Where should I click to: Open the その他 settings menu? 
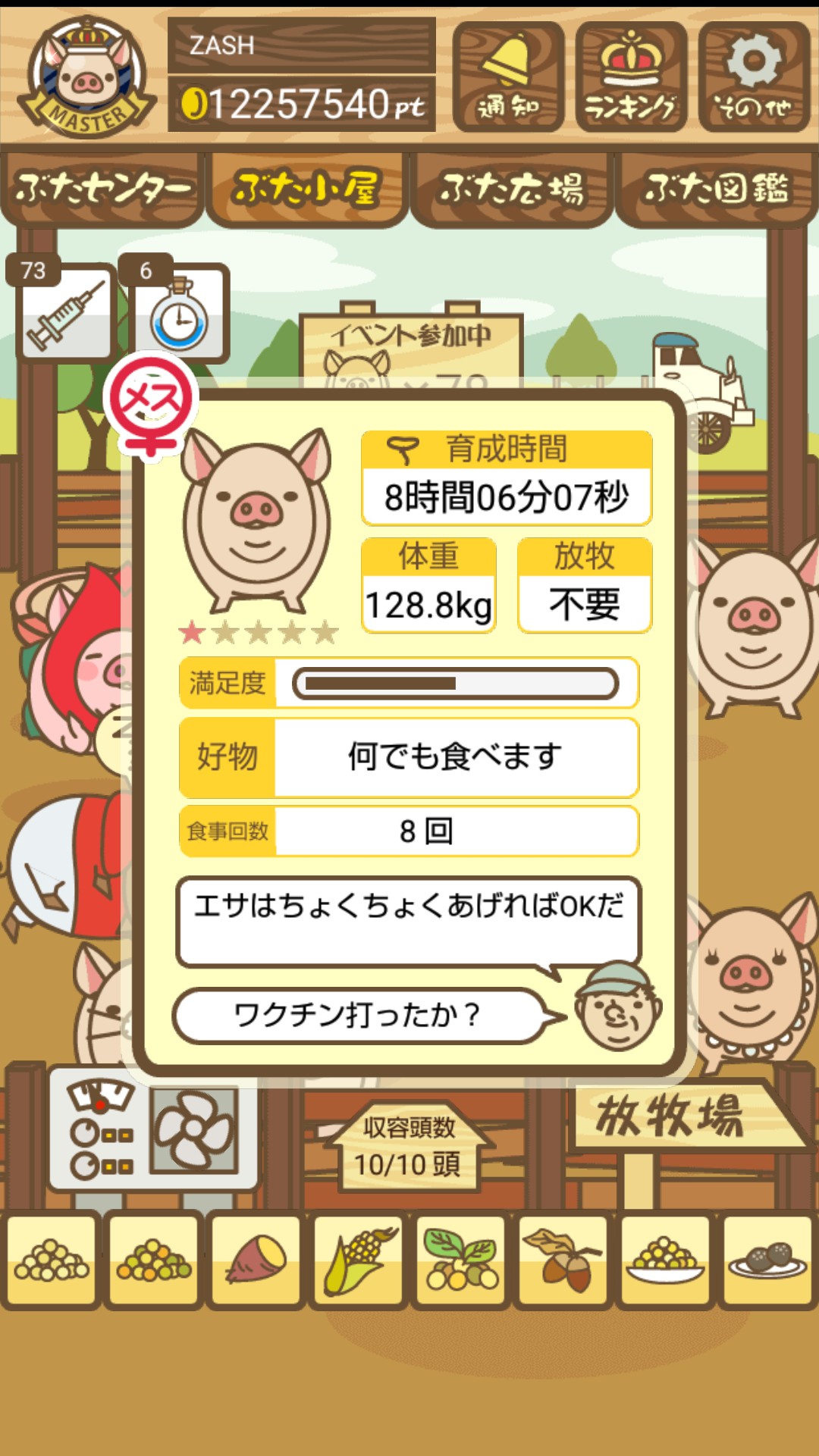tap(754, 77)
